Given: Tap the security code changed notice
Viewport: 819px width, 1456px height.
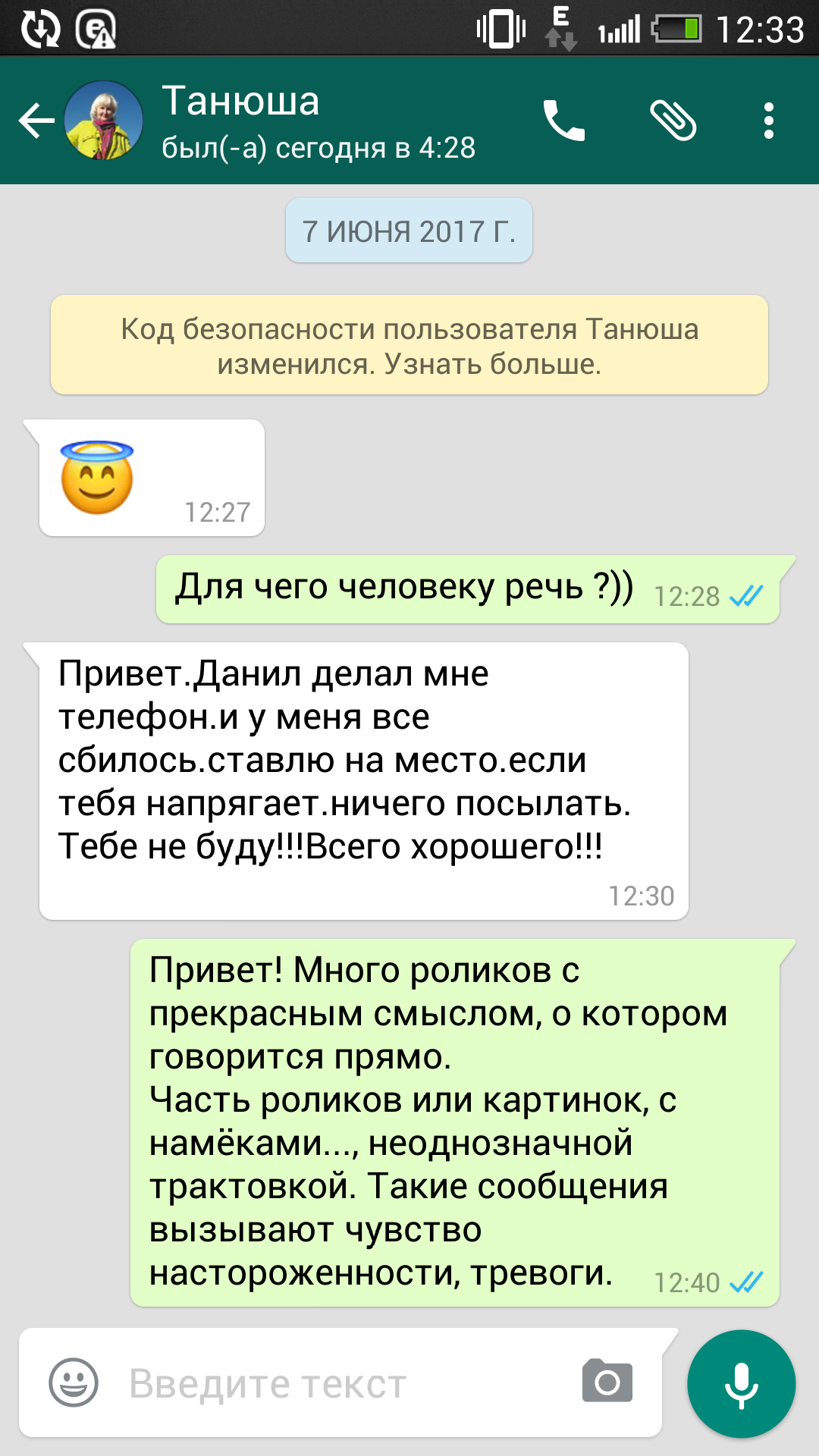Looking at the screenshot, I should 409,345.
